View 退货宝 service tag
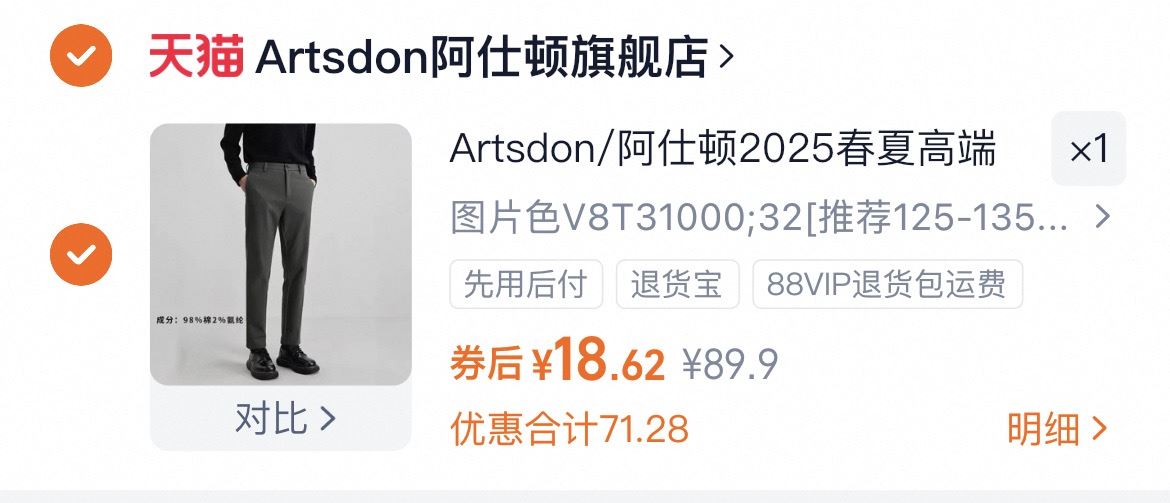Image resolution: width=1170 pixels, height=503 pixels. (677, 285)
